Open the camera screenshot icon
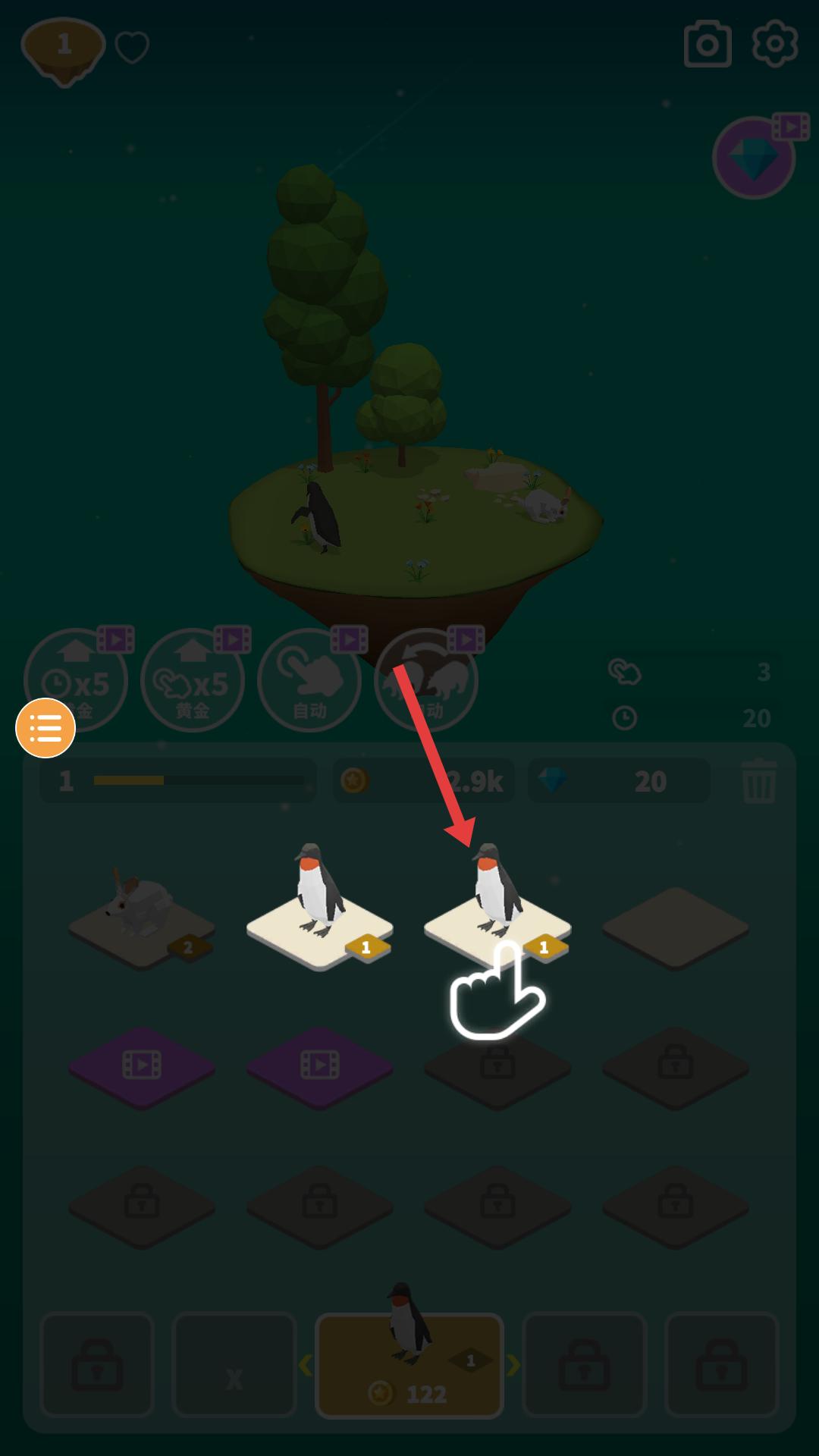Screen dimensions: 819x1456 pyautogui.click(x=707, y=45)
